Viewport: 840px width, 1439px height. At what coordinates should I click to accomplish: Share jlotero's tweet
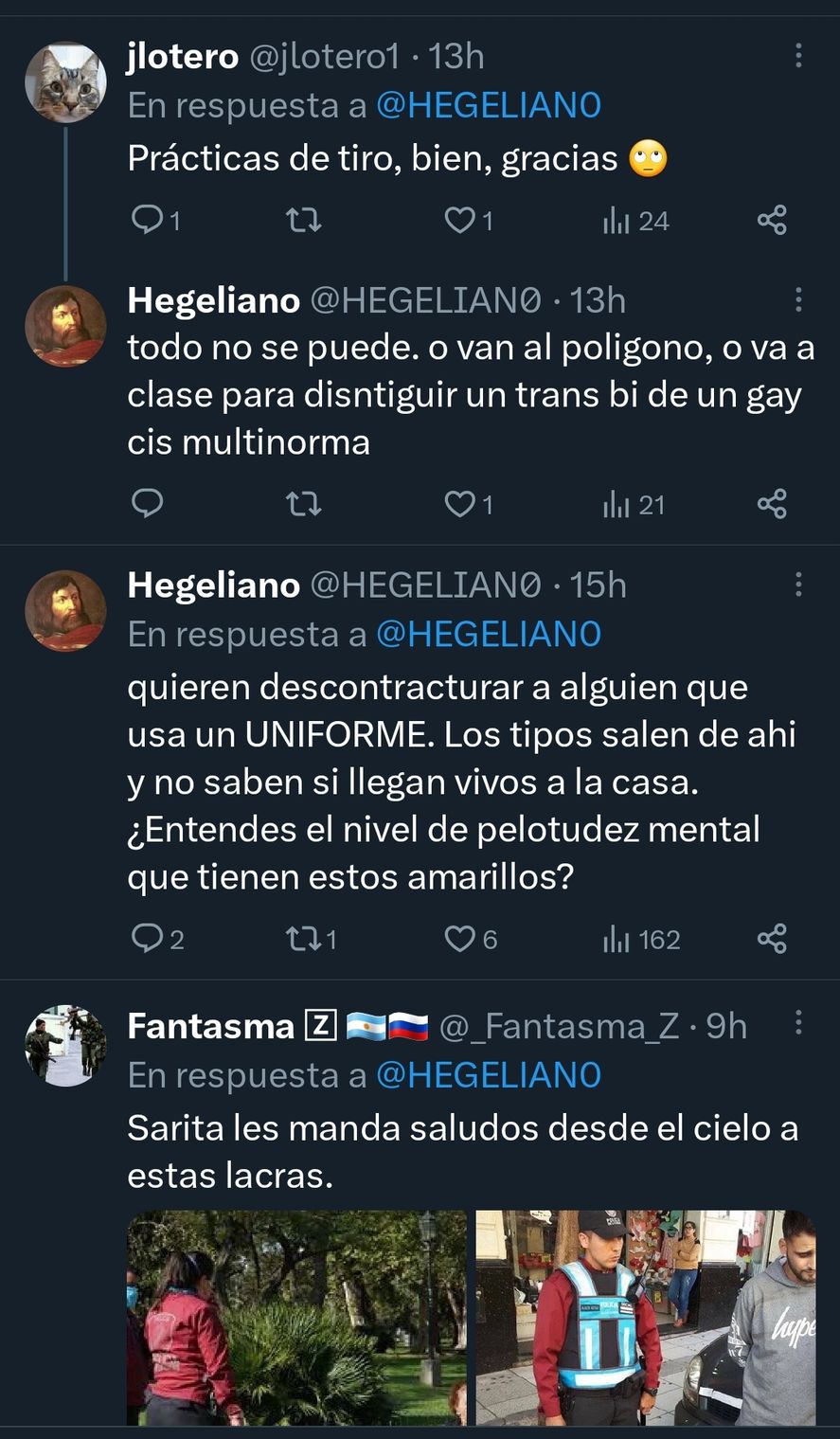click(x=772, y=221)
